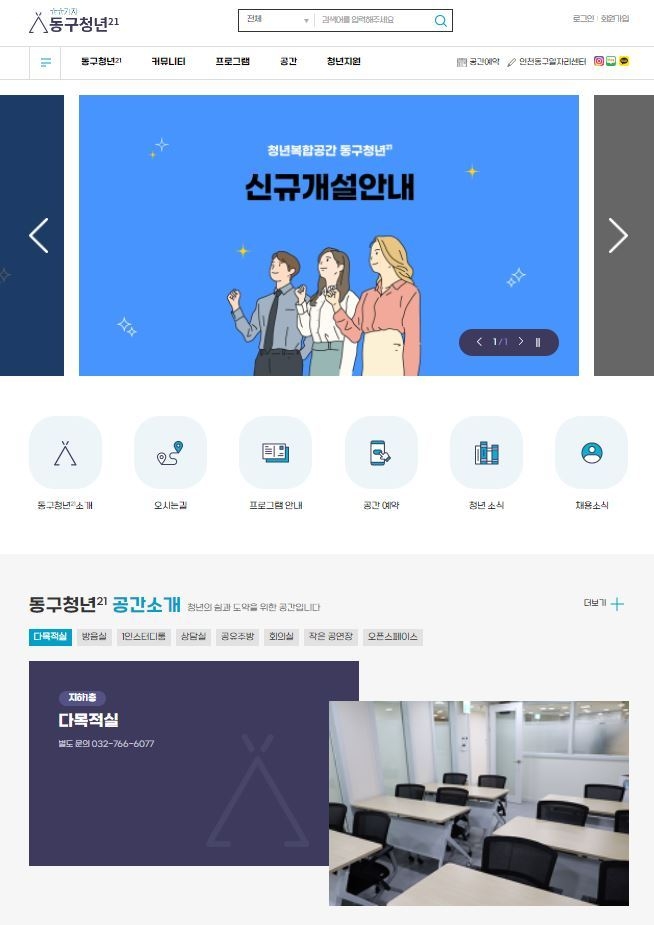The image size is (654, 925).
Task: Open the 프로그램 안내 shortcut
Action: (x=275, y=463)
